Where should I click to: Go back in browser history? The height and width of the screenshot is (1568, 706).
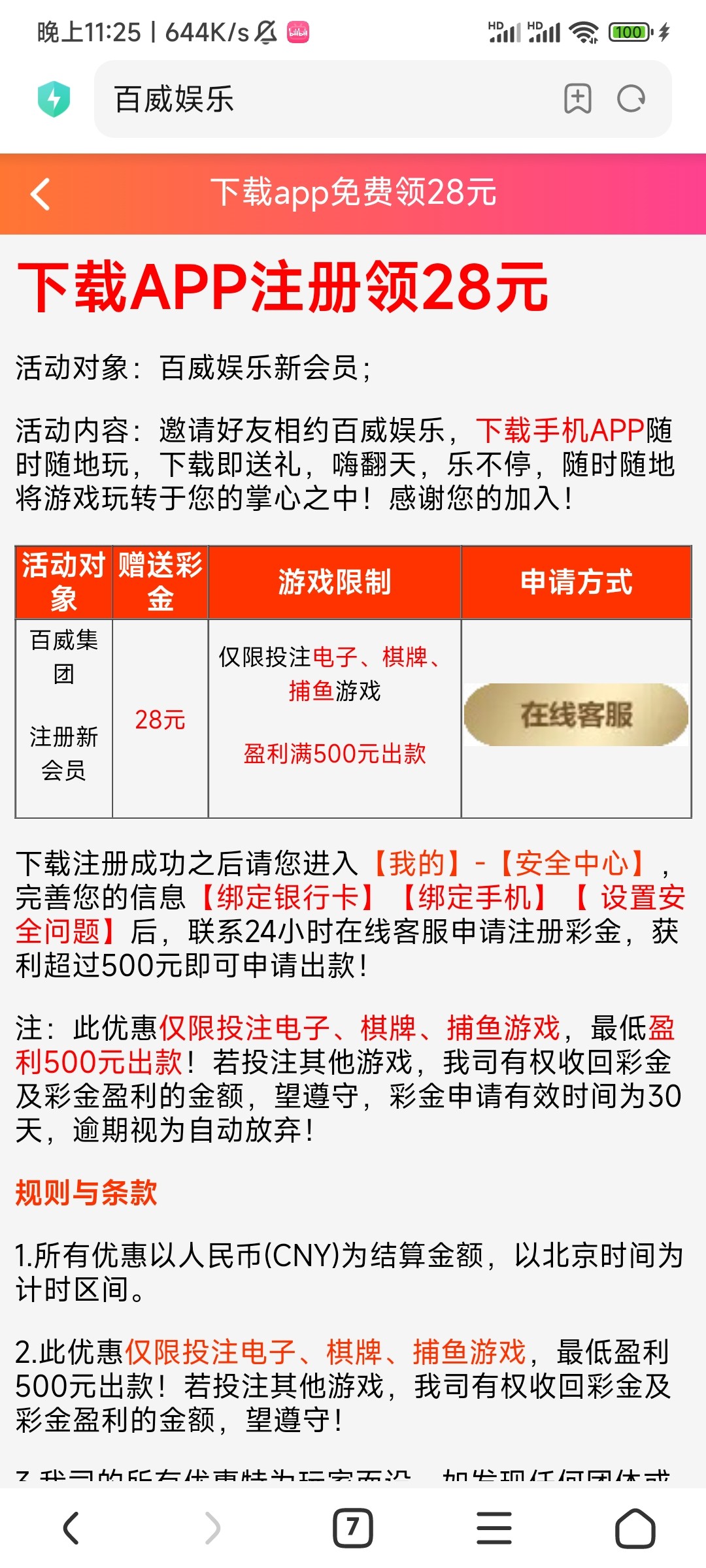click(x=71, y=1528)
